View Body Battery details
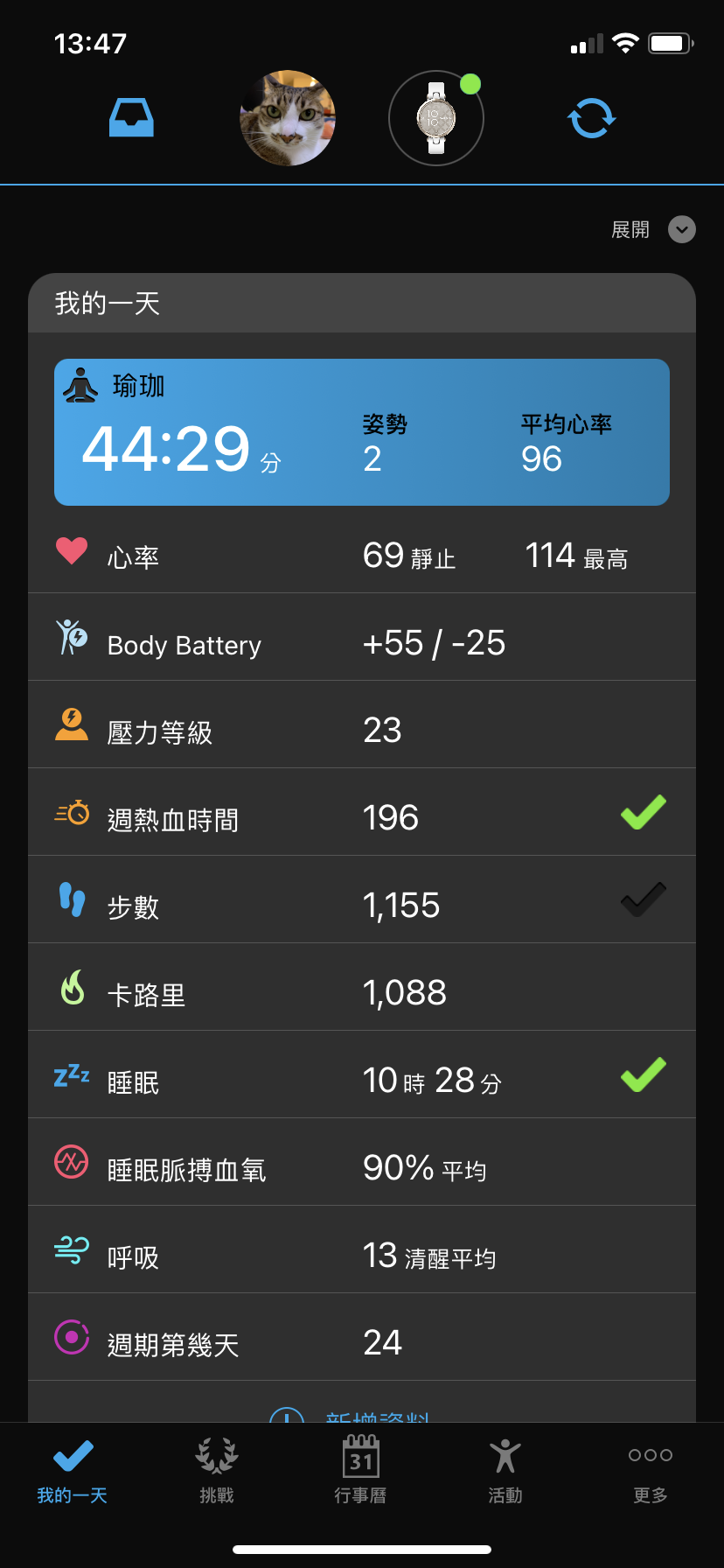 pyautogui.click(x=361, y=644)
